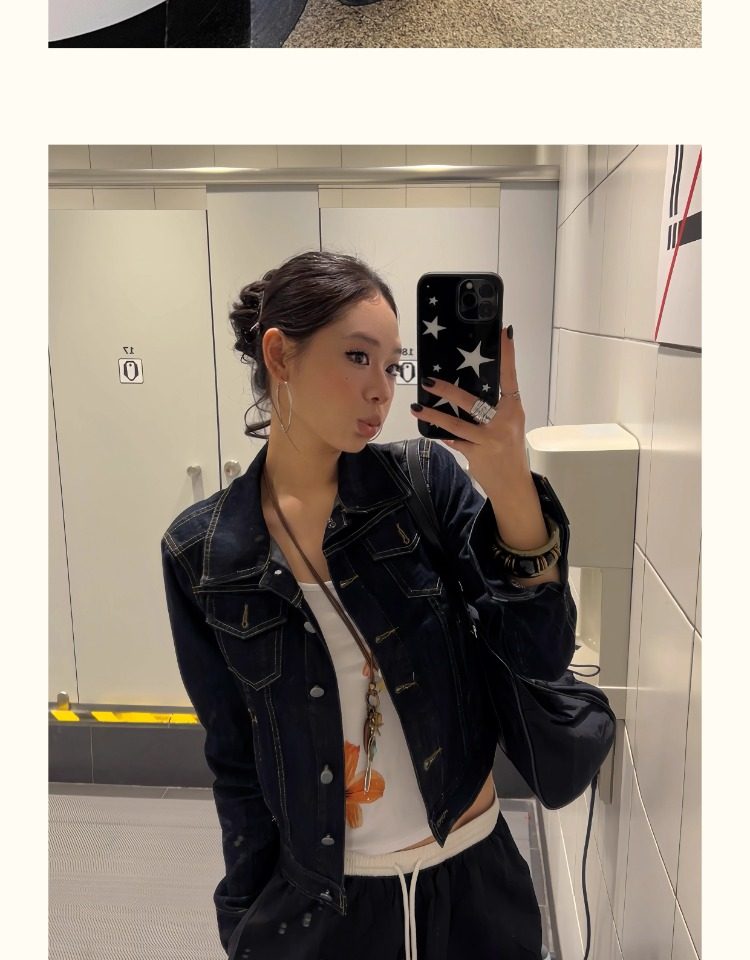
Task: Open the partially visible photo at top
Action: tap(375, 24)
